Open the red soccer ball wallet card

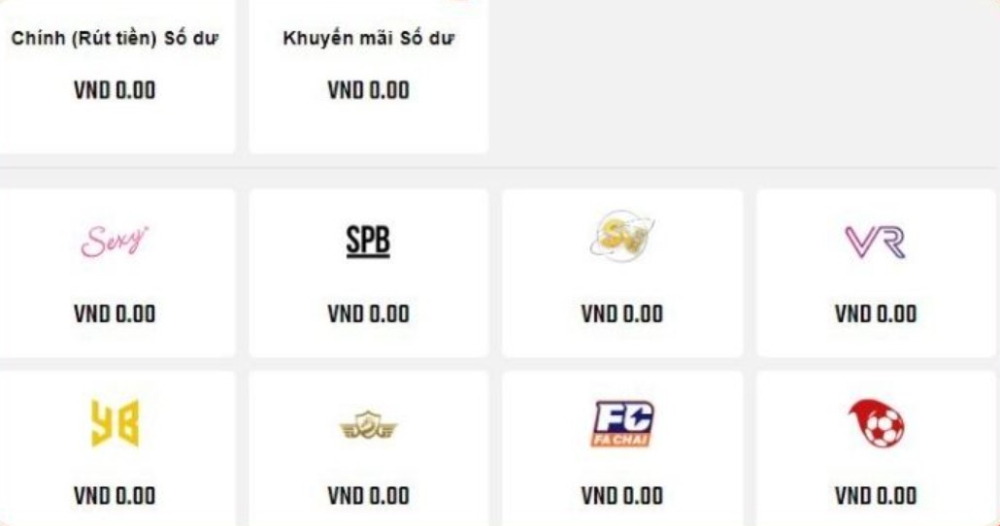tap(875, 450)
